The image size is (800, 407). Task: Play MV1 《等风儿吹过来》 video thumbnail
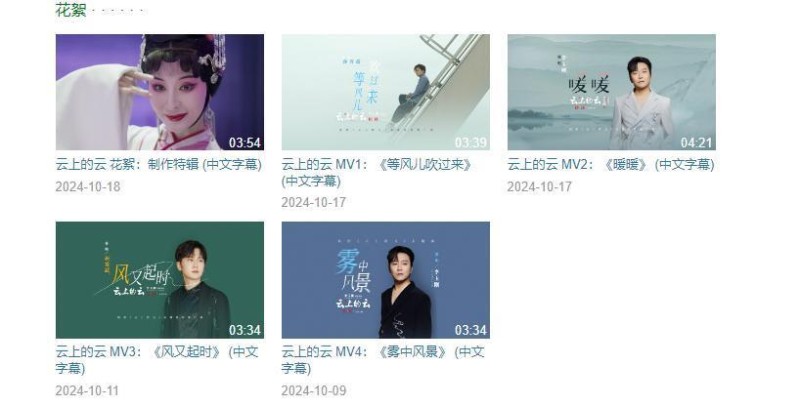[385, 92]
